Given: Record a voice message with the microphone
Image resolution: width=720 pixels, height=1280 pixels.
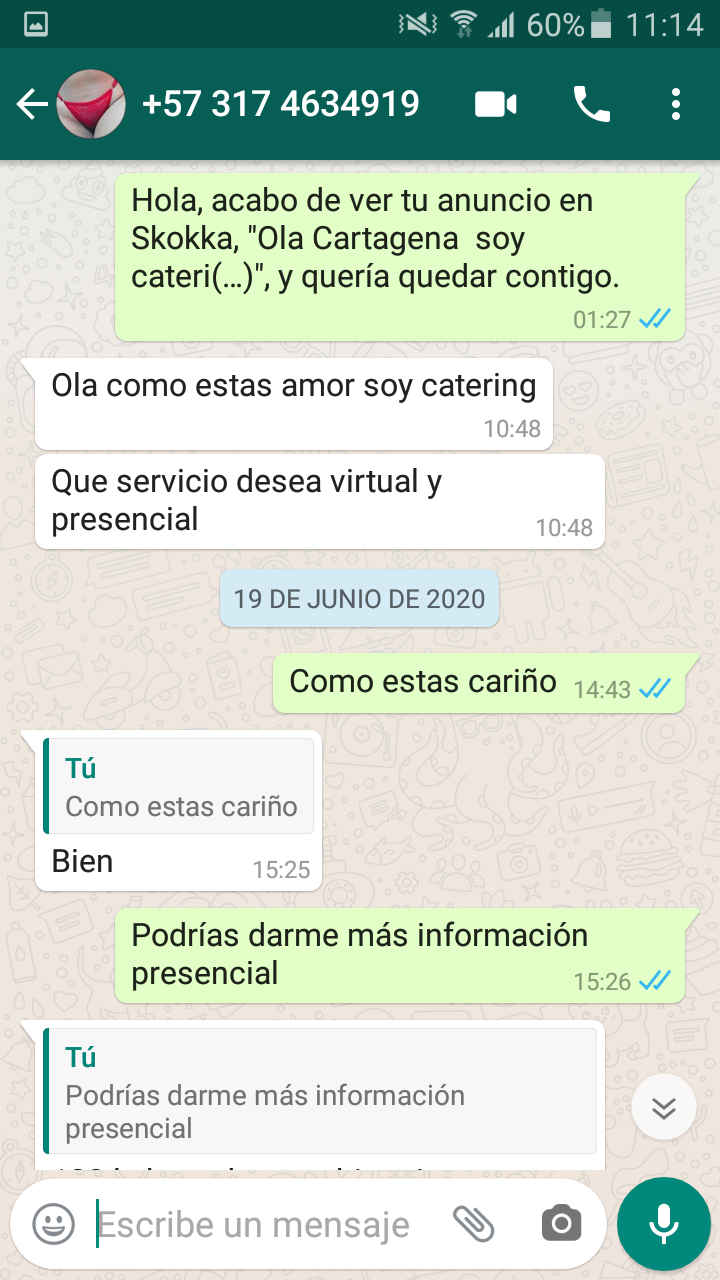Looking at the screenshot, I should pyautogui.click(x=663, y=1223).
